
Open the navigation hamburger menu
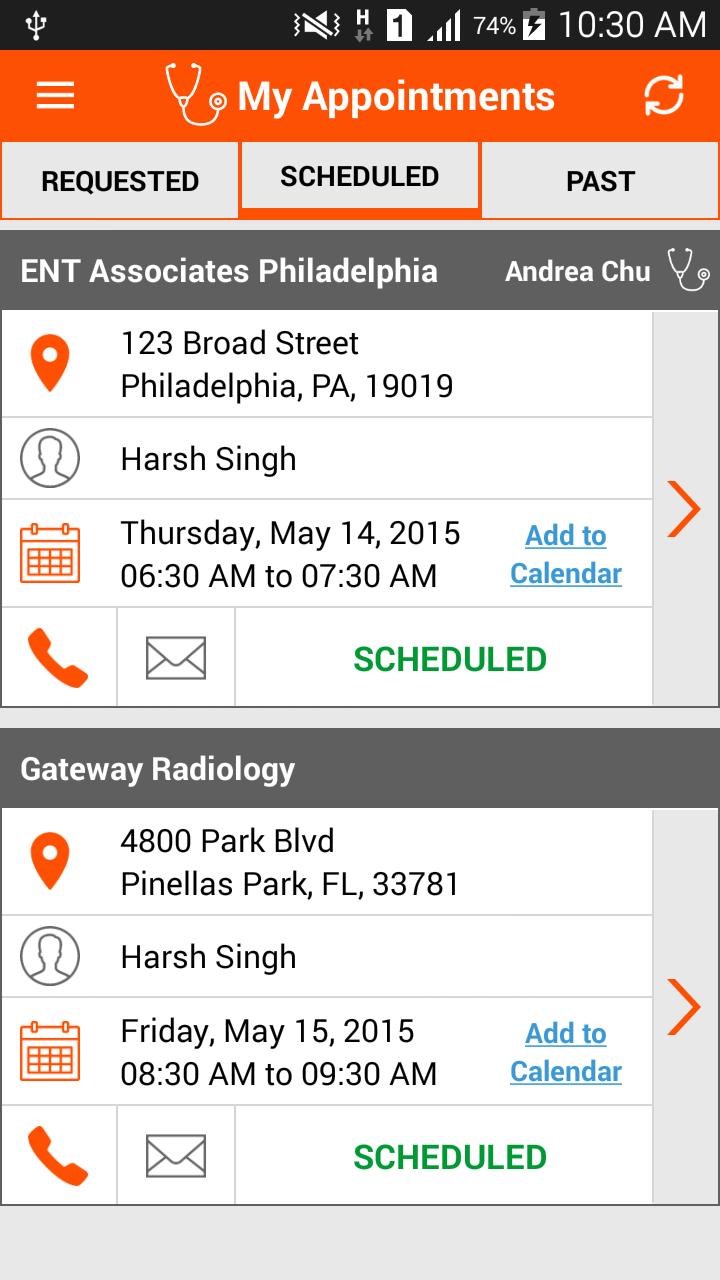pos(54,95)
